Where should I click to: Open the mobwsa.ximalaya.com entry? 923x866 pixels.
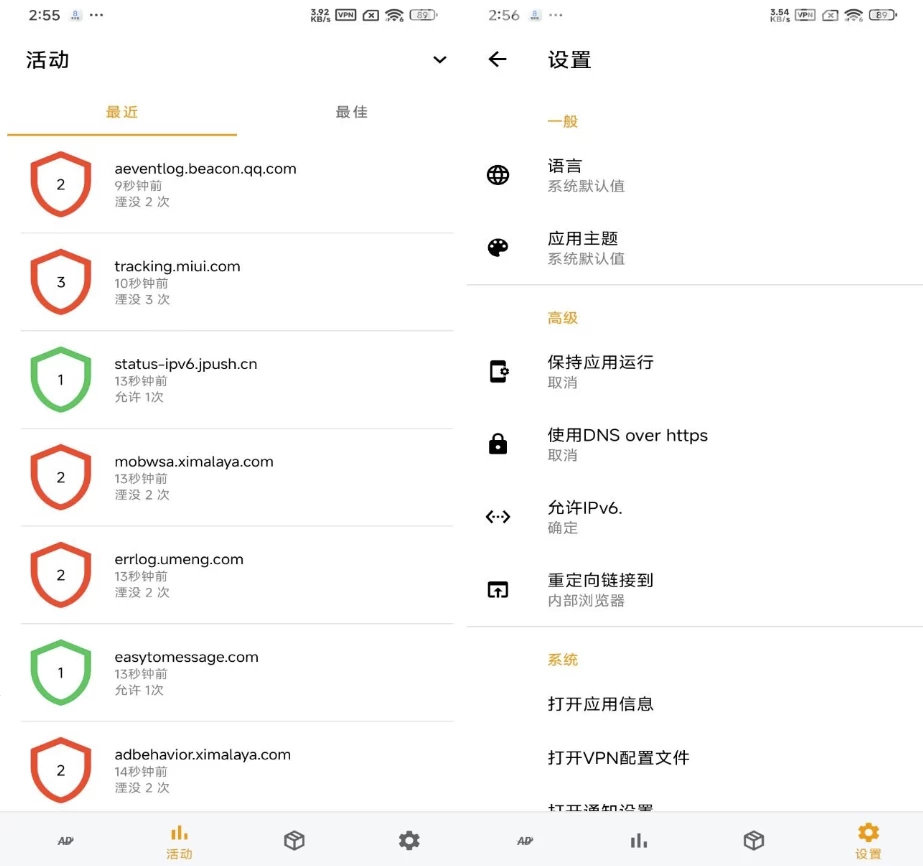click(193, 477)
